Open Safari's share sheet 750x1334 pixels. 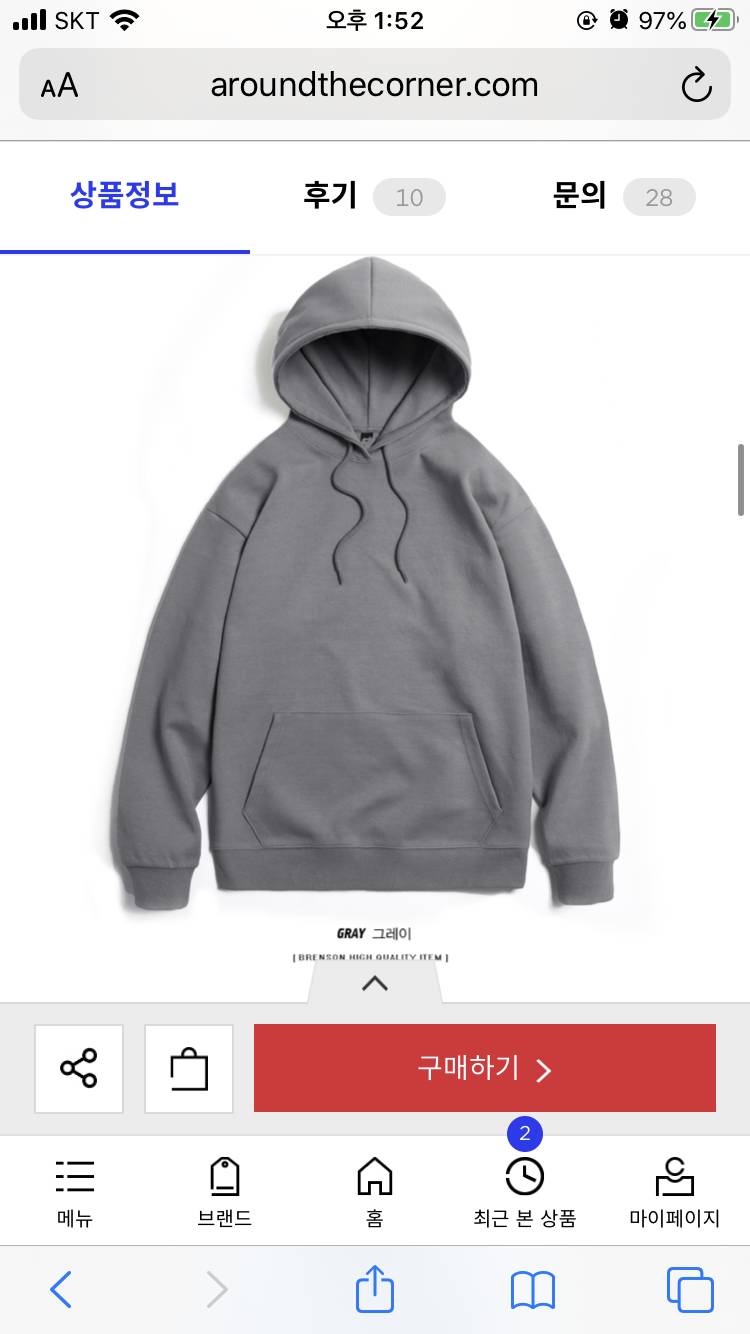click(375, 1290)
